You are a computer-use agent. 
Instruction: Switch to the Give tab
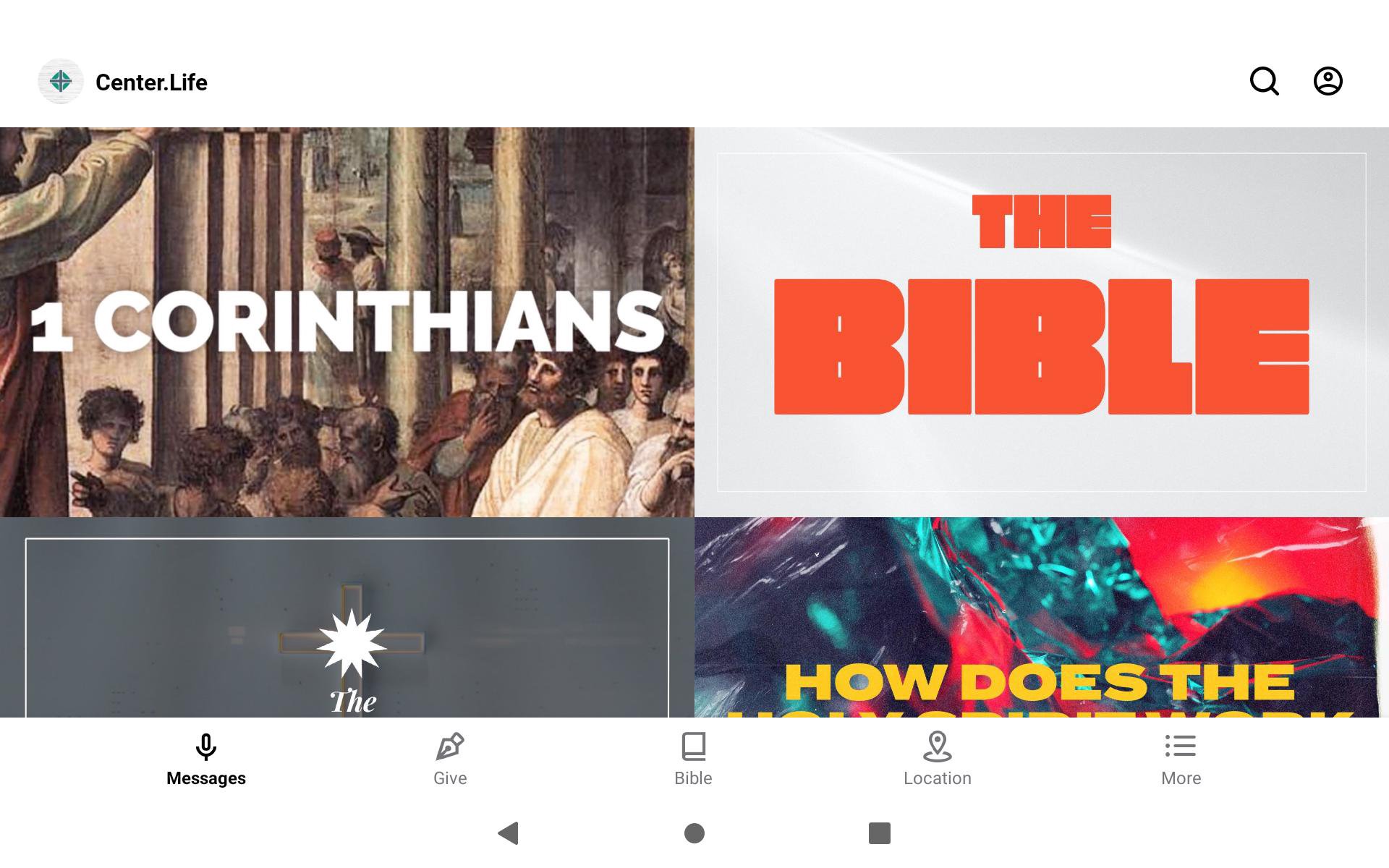(x=450, y=759)
